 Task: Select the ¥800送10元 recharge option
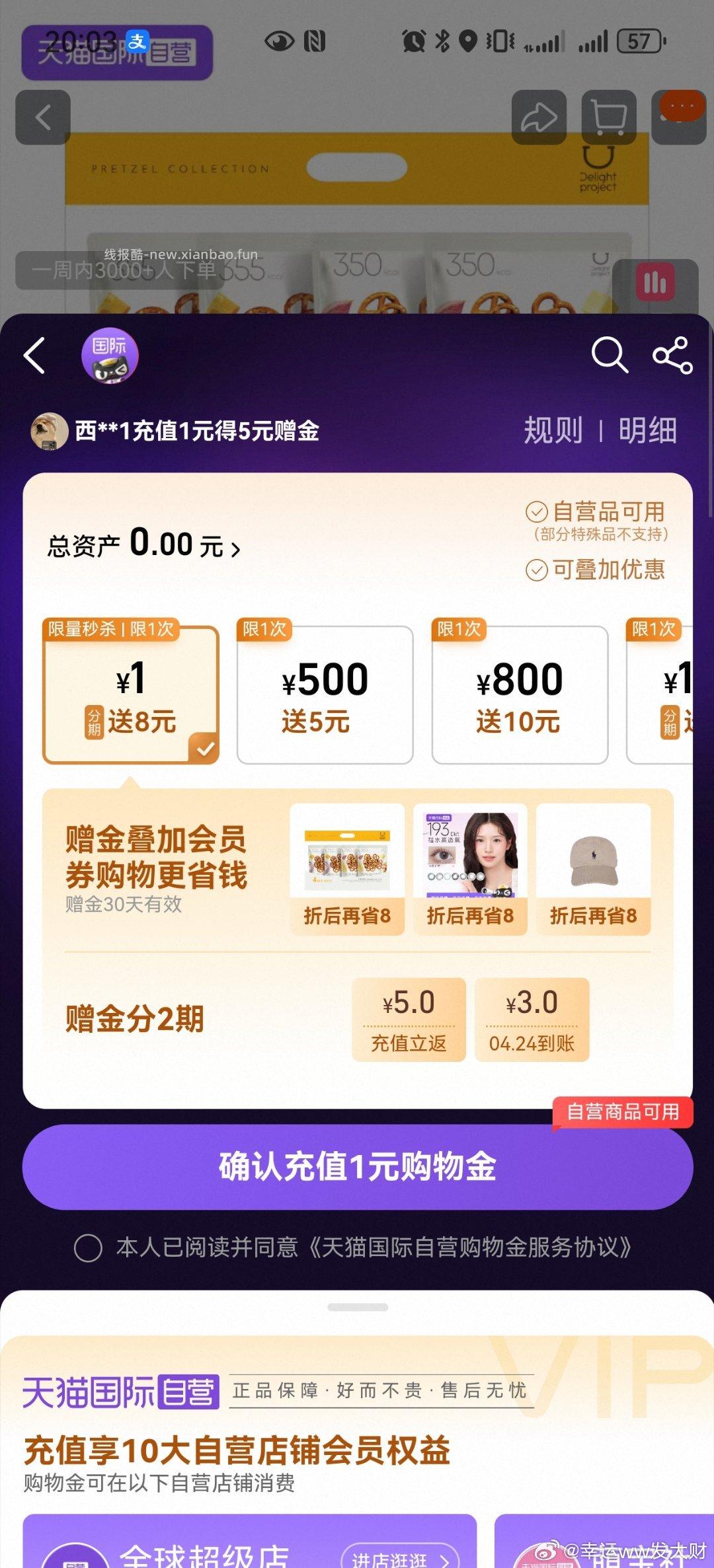(x=520, y=694)
